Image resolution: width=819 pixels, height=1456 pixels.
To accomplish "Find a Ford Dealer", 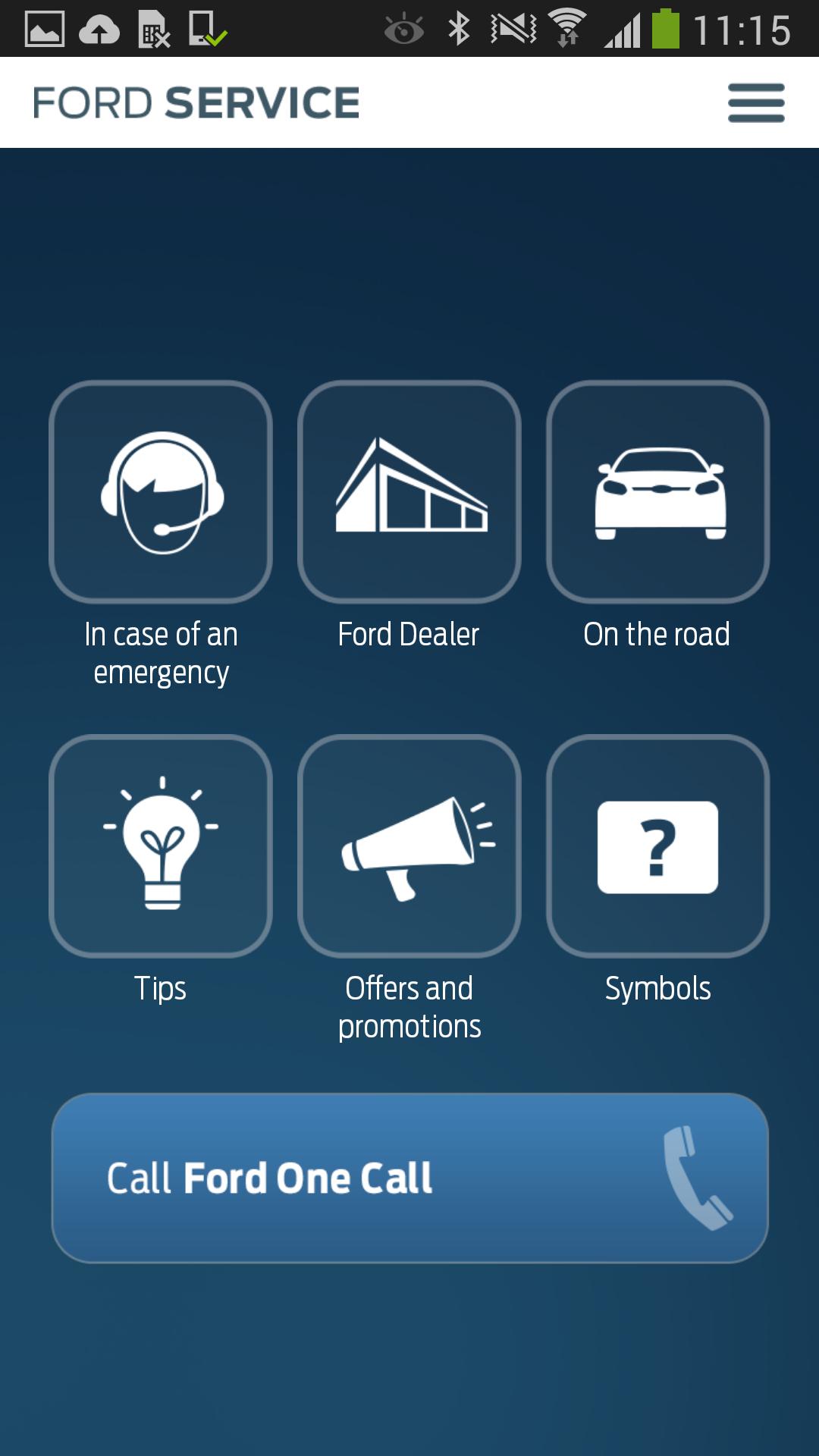I will (409, 493).
